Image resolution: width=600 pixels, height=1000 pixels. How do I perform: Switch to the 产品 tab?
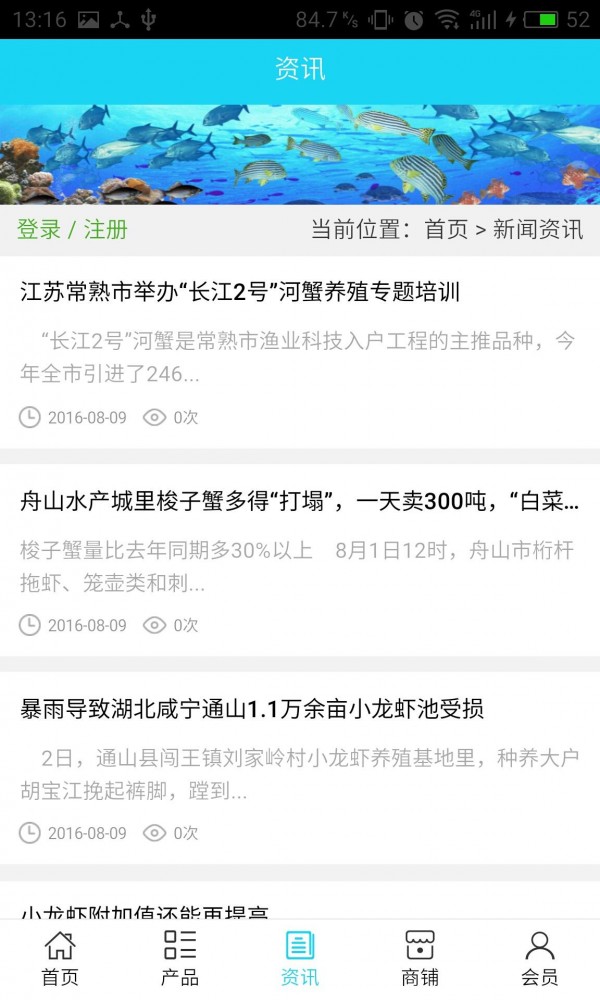pos(180,958)
